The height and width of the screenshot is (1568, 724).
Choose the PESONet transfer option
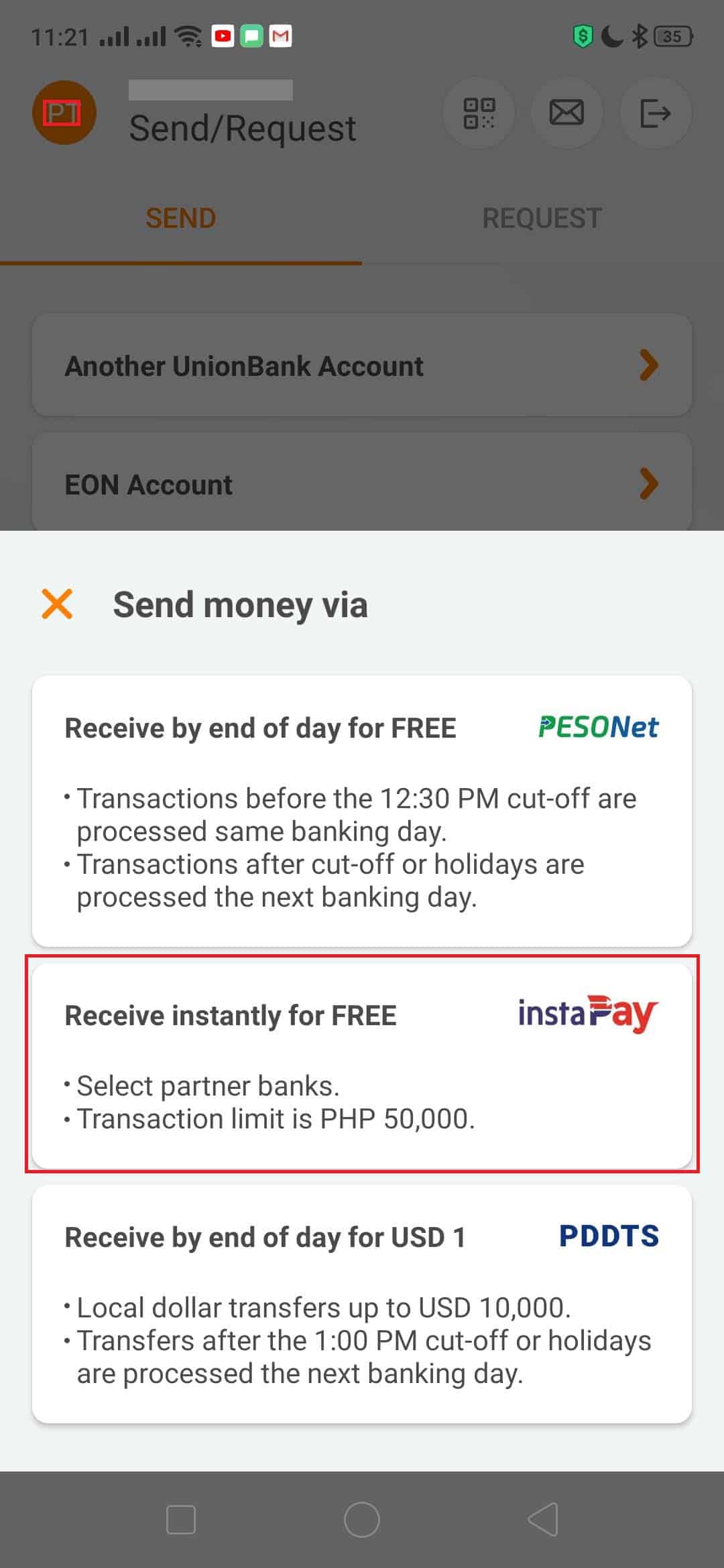(x=362, y=810)
